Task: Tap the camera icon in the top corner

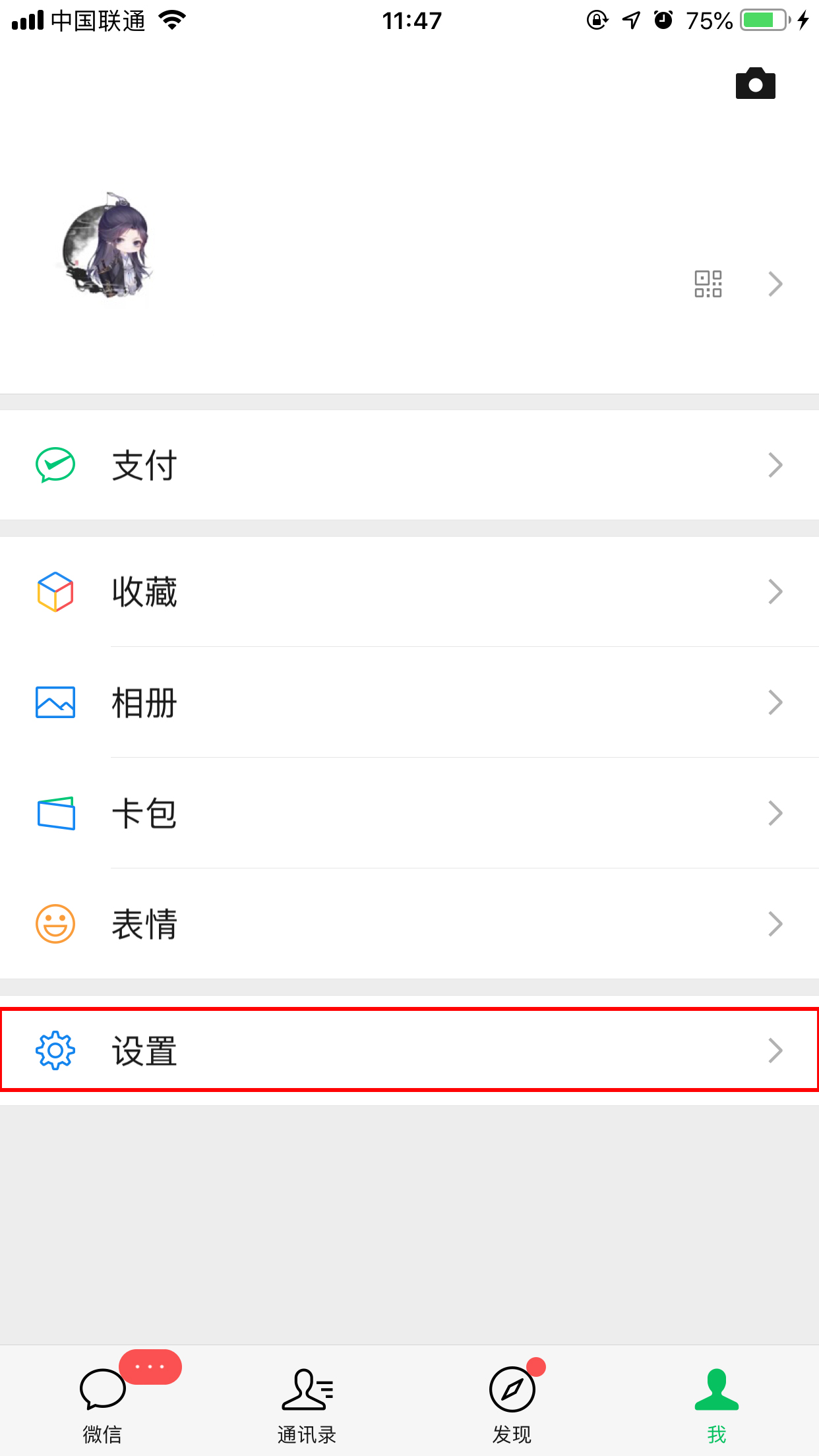Action: (x=756, y=83)
